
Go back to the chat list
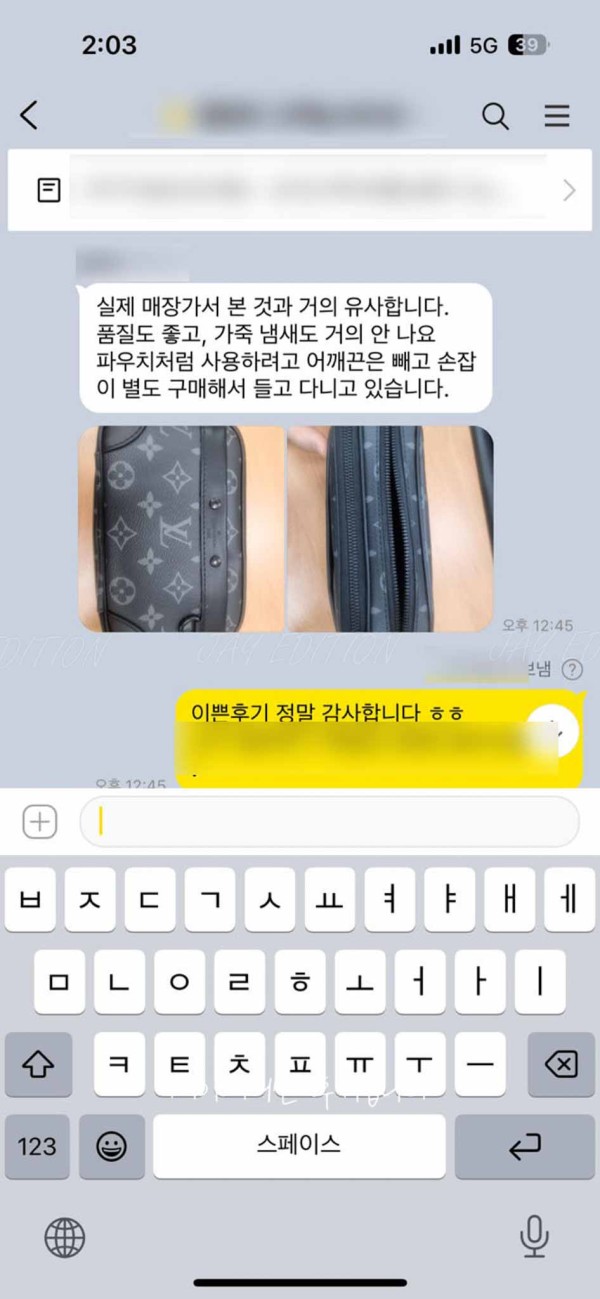[x=30, y=116]
